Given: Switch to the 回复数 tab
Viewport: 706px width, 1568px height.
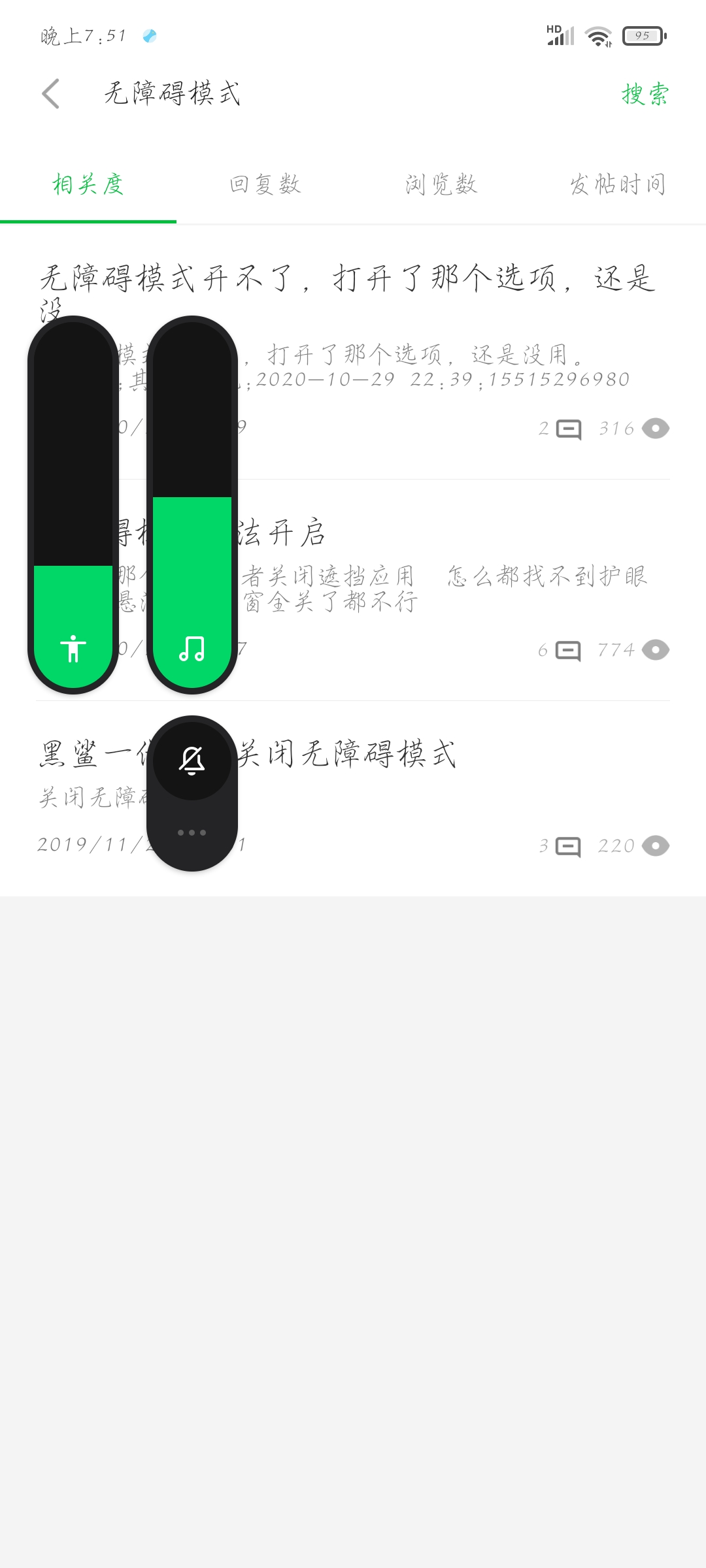Looking at the screenshot, I should click(265, 184).
